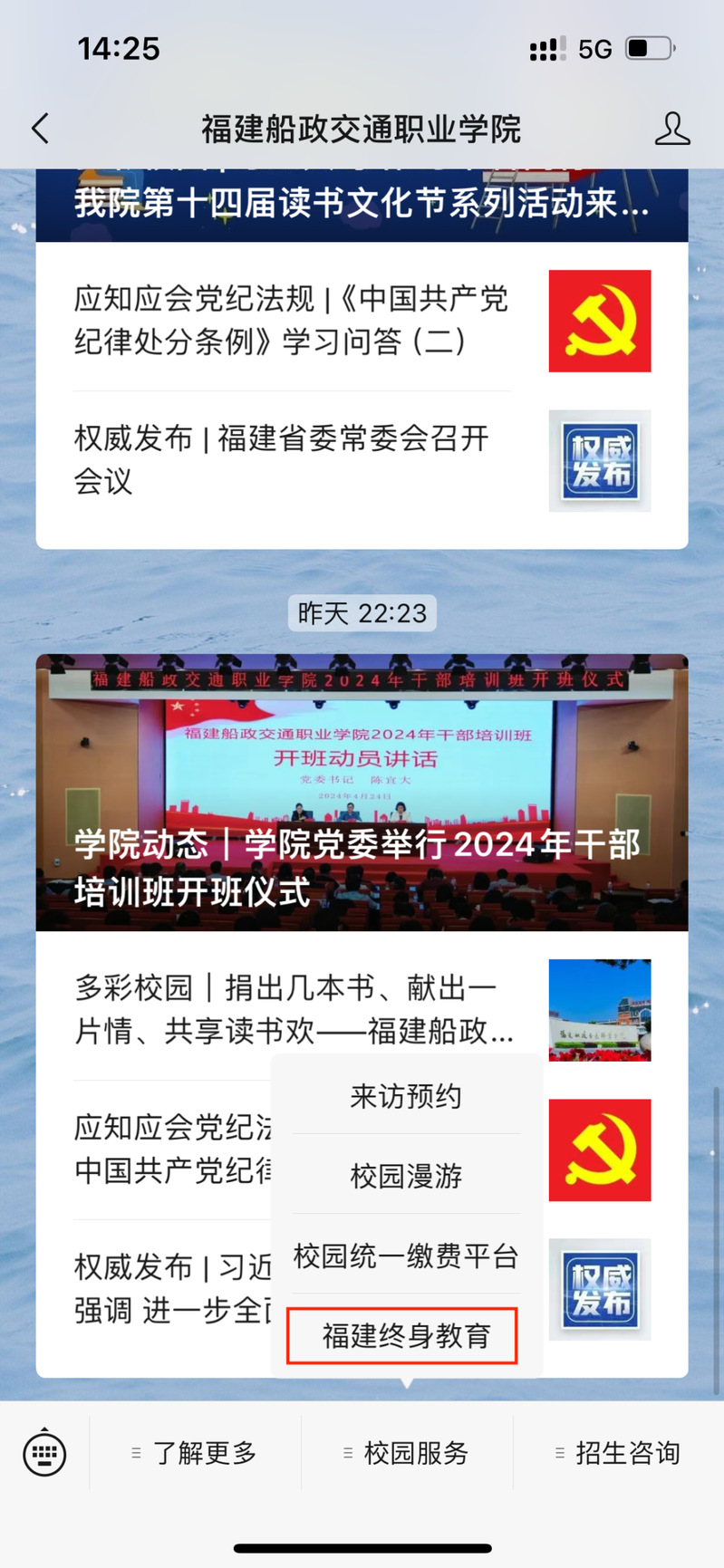Viewport: 724px width, 1568px height.
Task: Open the 招生咨询 menu
Action: (619, 1453)
